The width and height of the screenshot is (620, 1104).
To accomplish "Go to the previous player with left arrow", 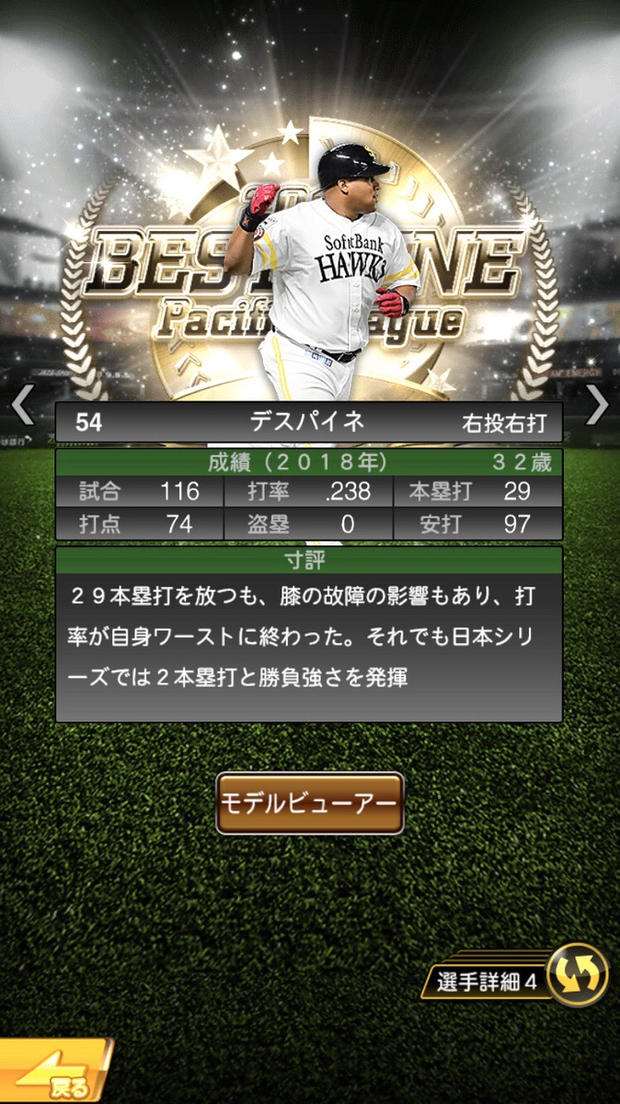I will coord(22,405).
